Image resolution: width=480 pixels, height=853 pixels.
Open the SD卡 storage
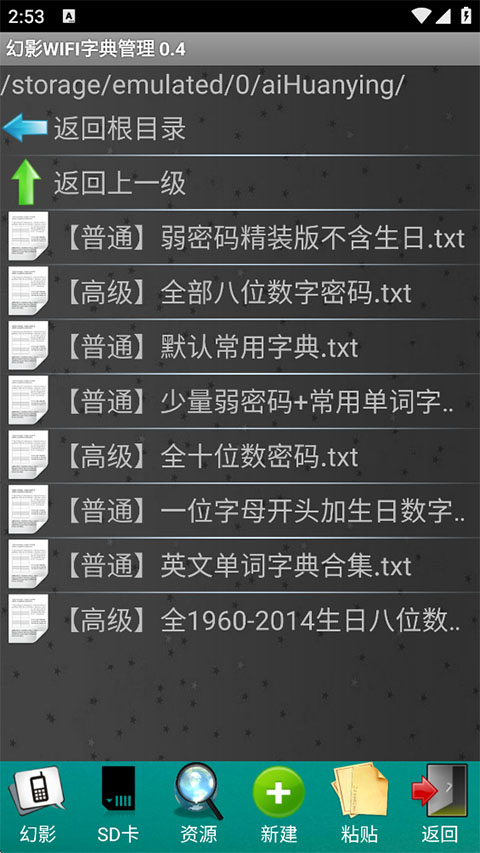point(118,805)
